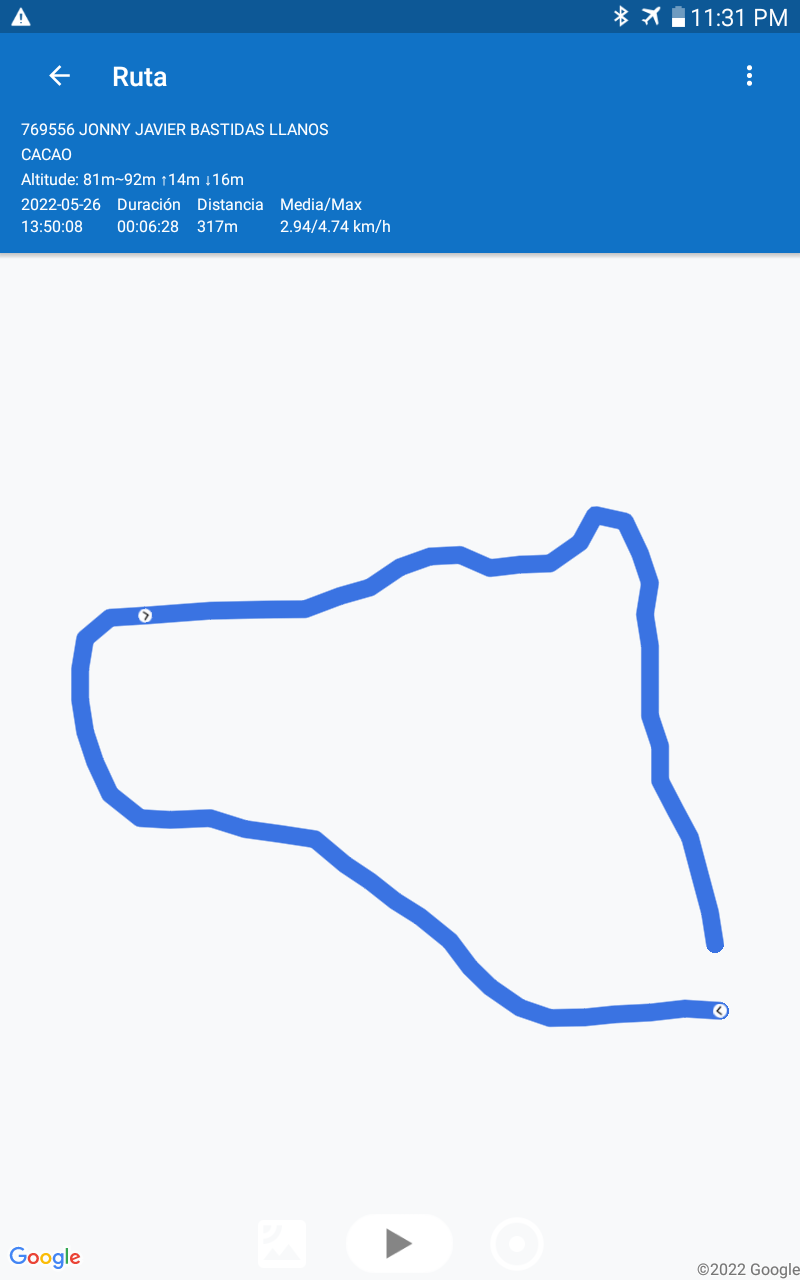The image size is (800, 1280).
Task: Play the route animation
Action: click(x=399, y=1243)
